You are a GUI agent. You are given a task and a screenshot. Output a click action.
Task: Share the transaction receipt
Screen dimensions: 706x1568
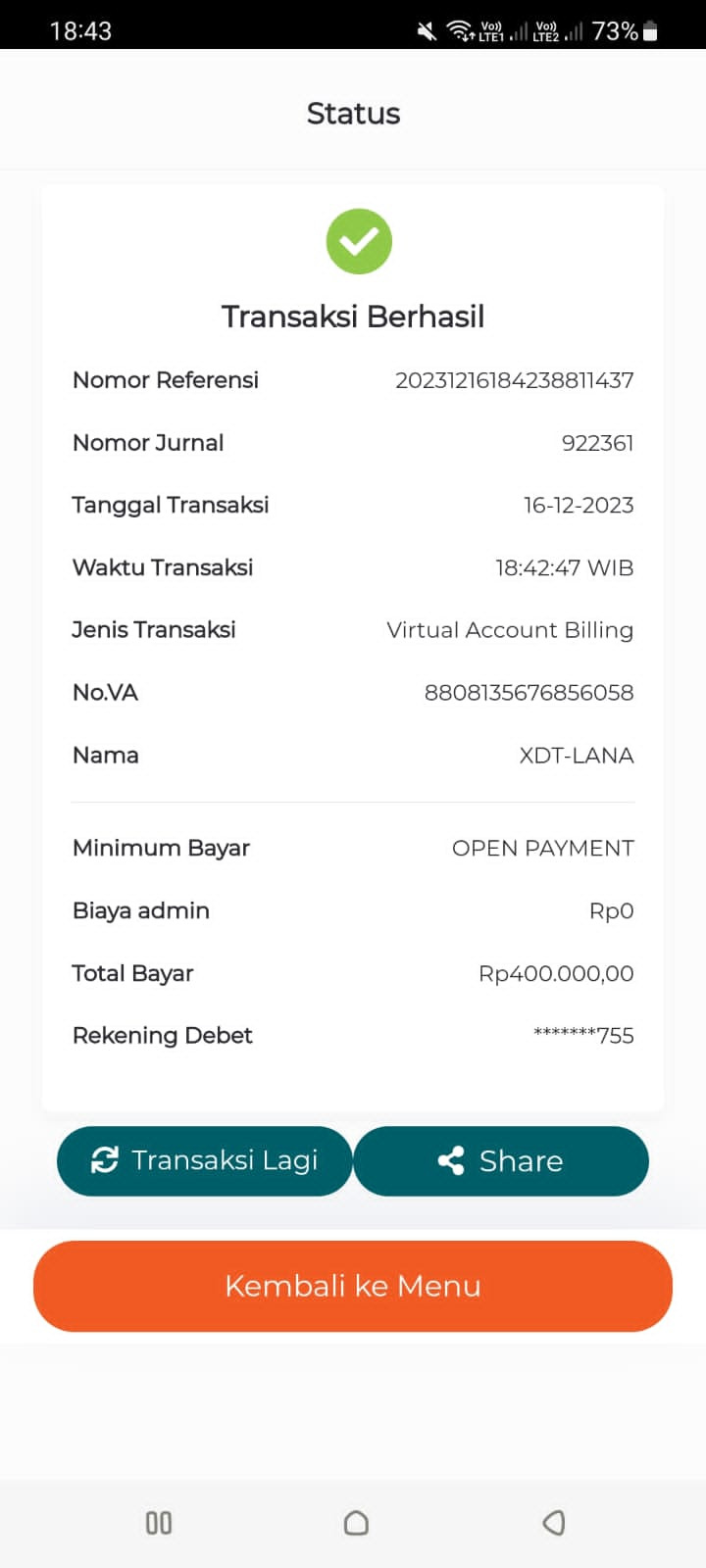[501, 1160]
